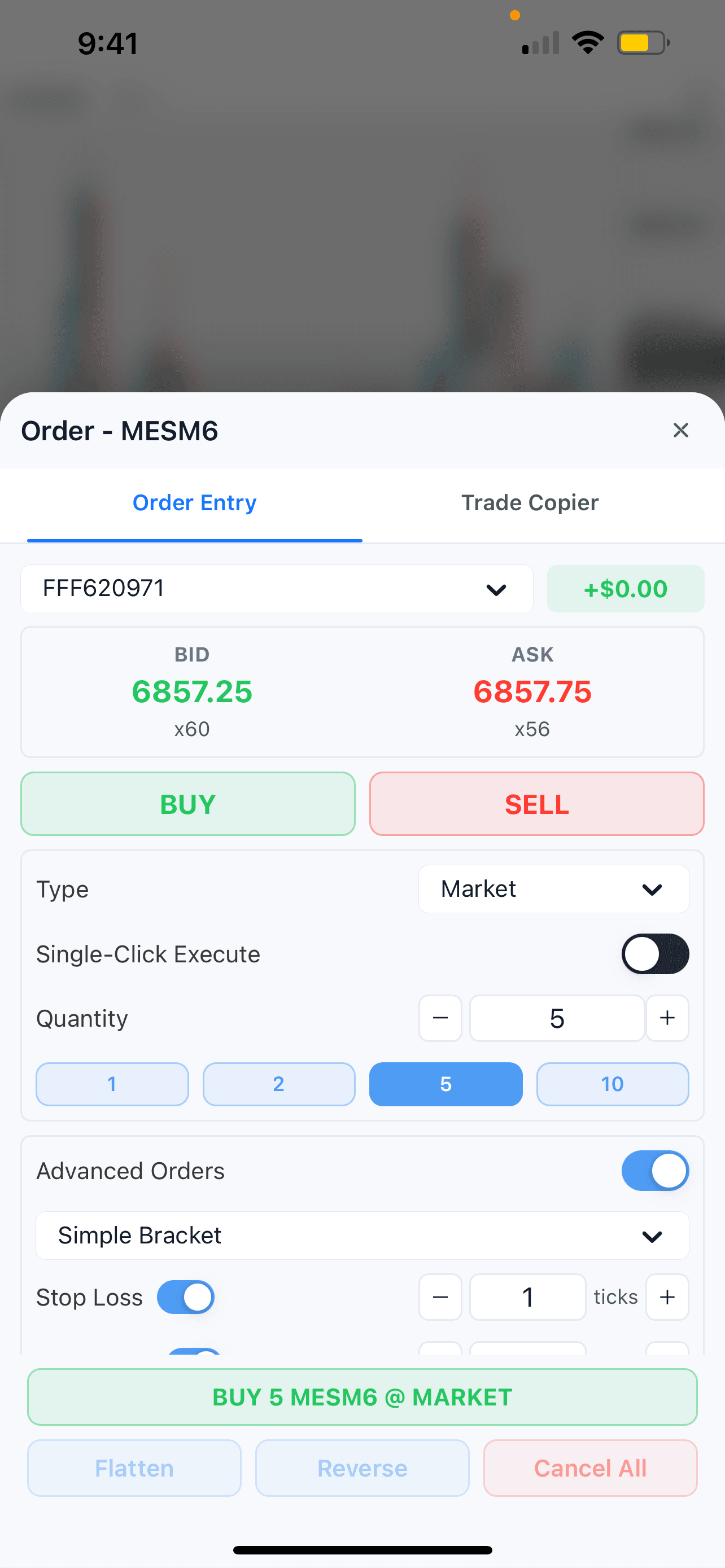Viewport: 725px width, 1568px height.
Task: Increment quantity using the plus stepper
Action: (667, 1018)
